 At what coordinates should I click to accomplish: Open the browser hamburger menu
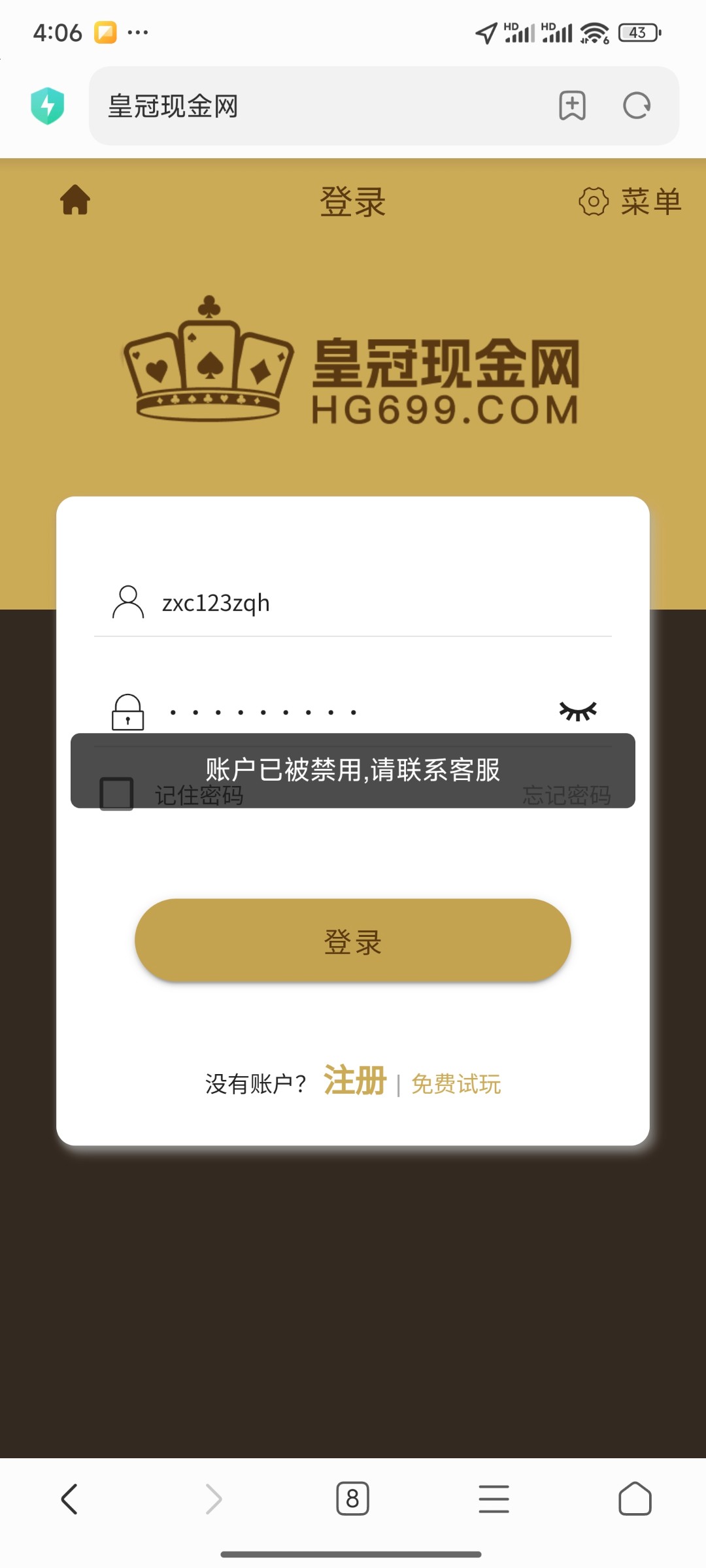[494, 1499]
